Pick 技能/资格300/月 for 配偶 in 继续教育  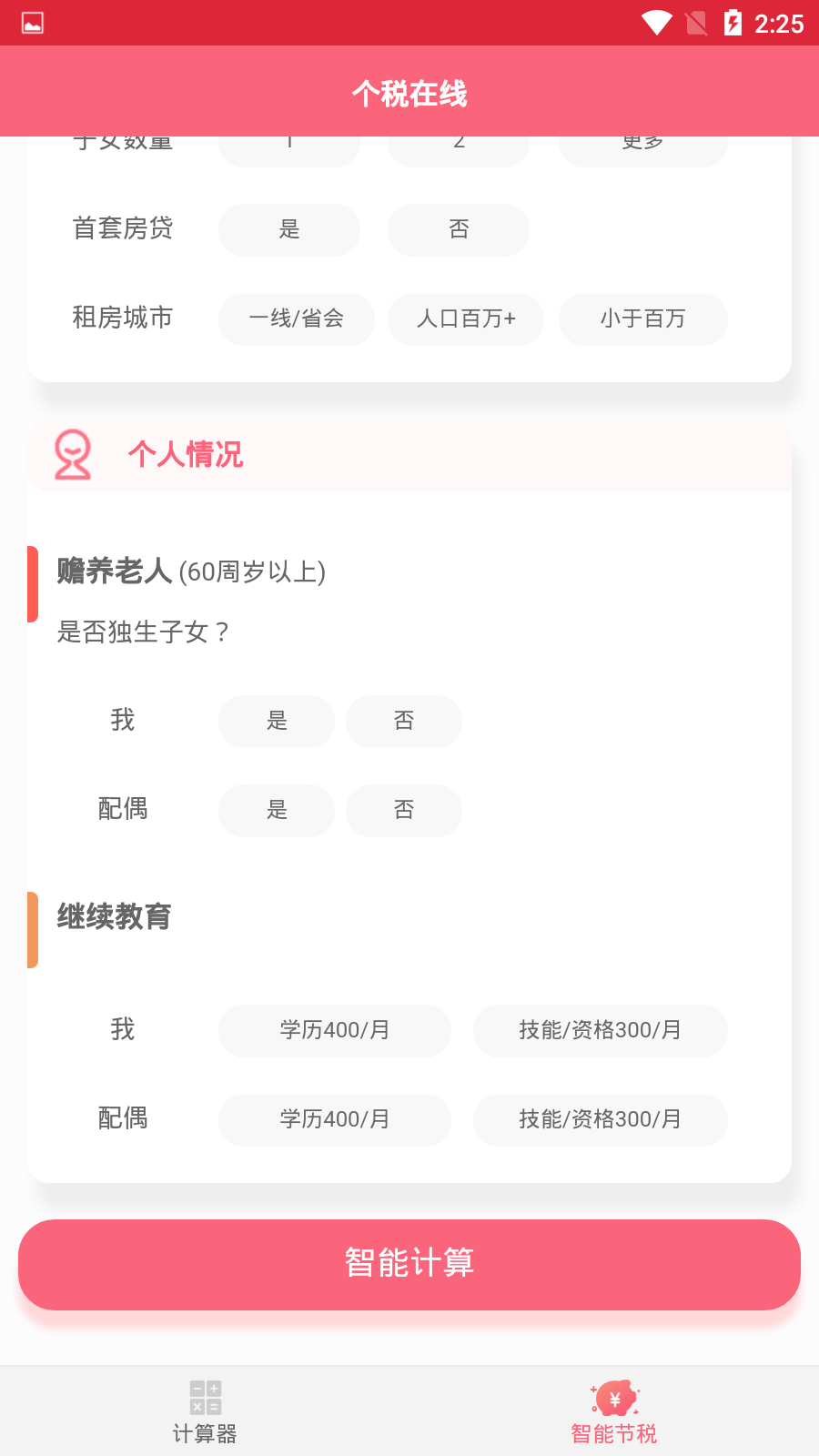600,1119
